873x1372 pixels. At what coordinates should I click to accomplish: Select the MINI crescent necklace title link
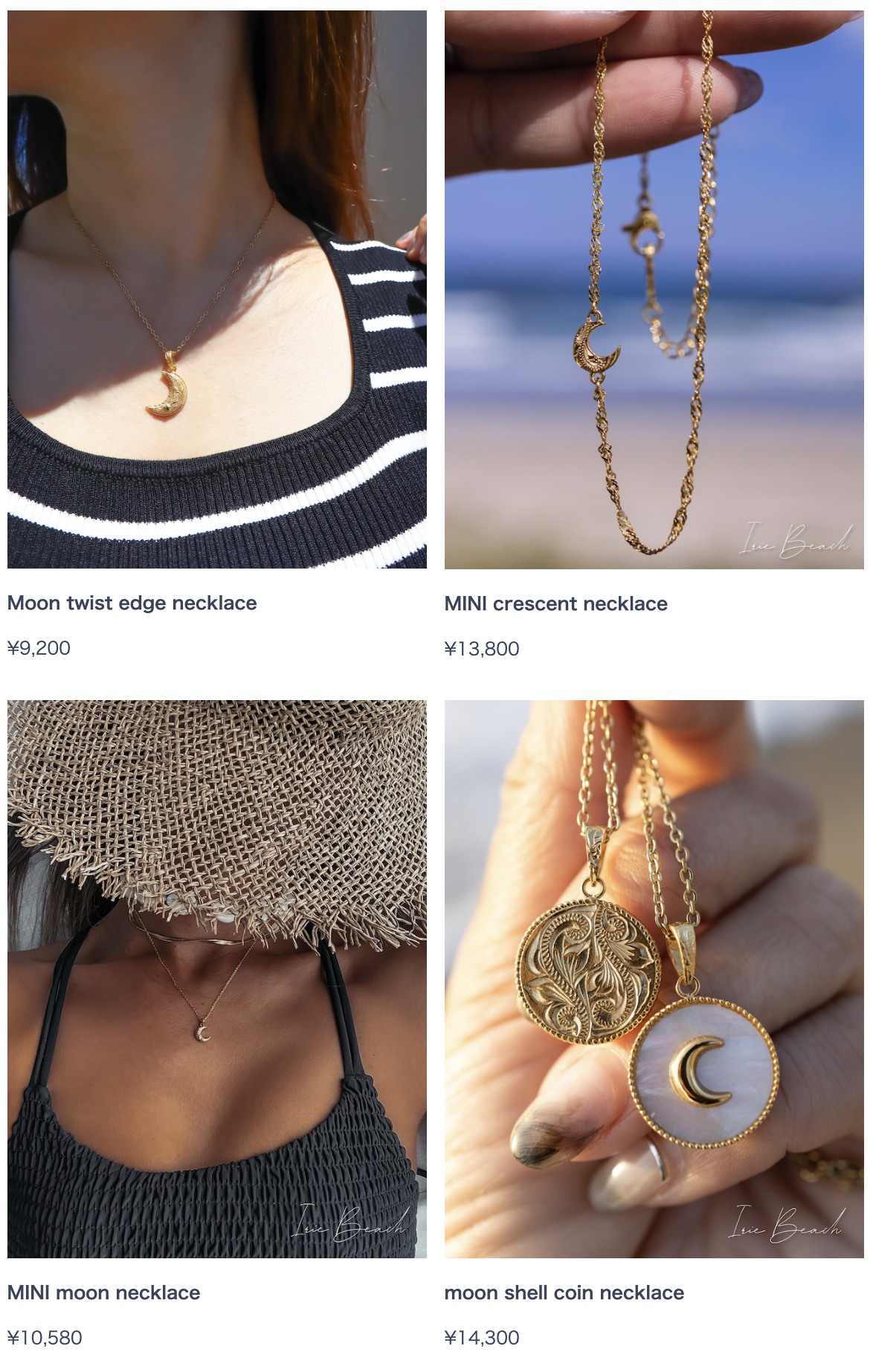click(x=555, y=604)
